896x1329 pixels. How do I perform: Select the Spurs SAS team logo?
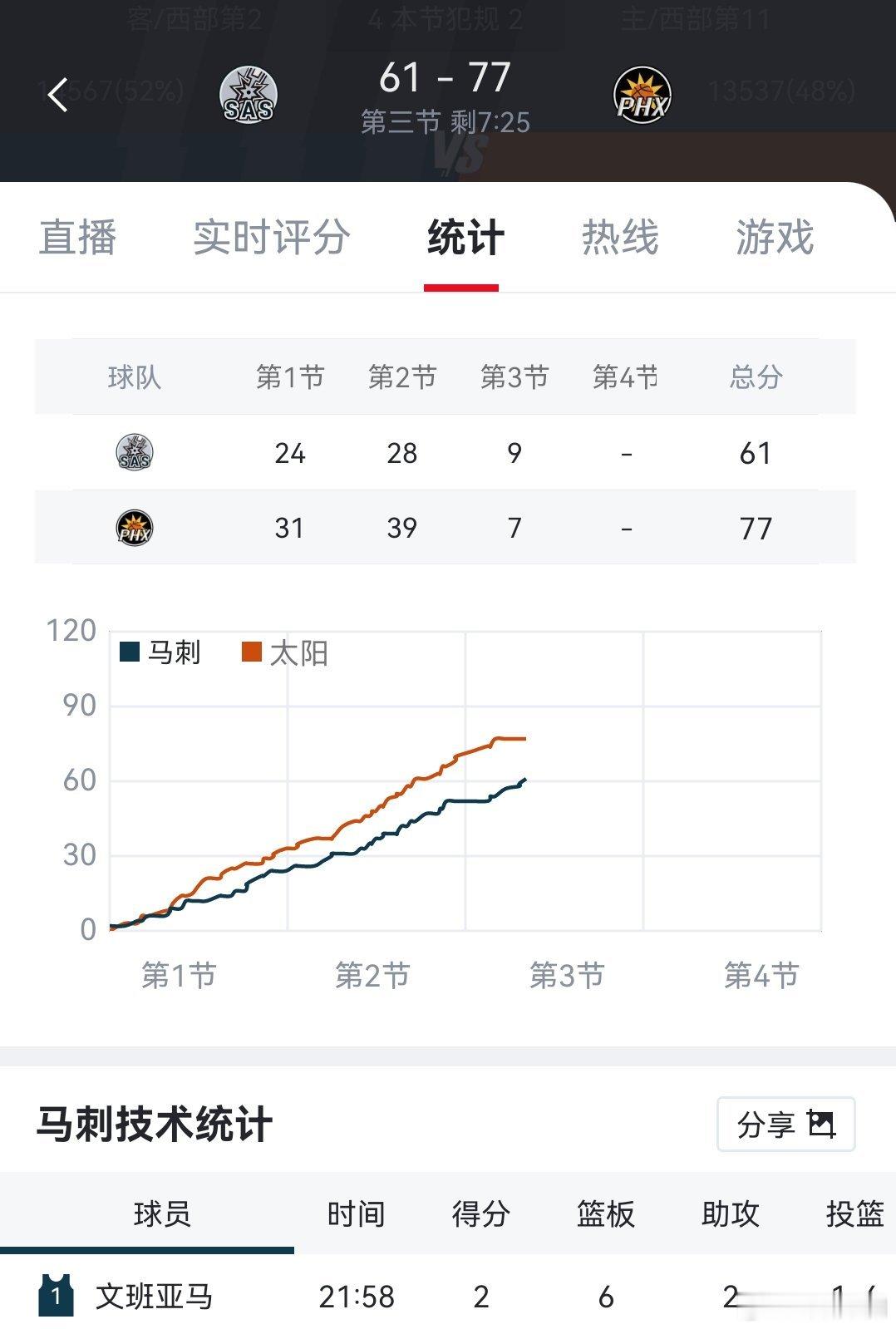coord(249,94)
